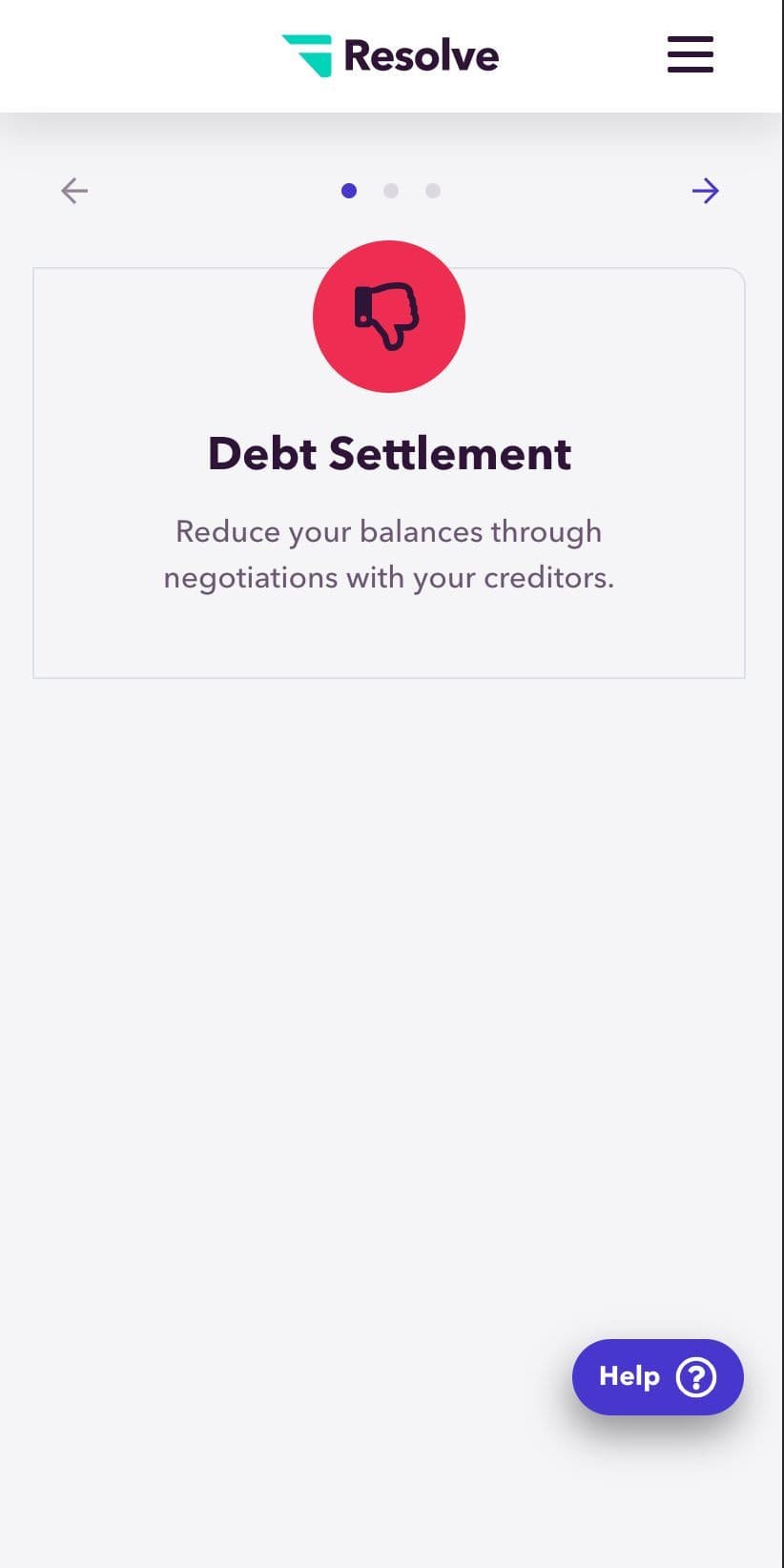Open the hamburger menu
Screen dimensions: 784x1568
691,54
